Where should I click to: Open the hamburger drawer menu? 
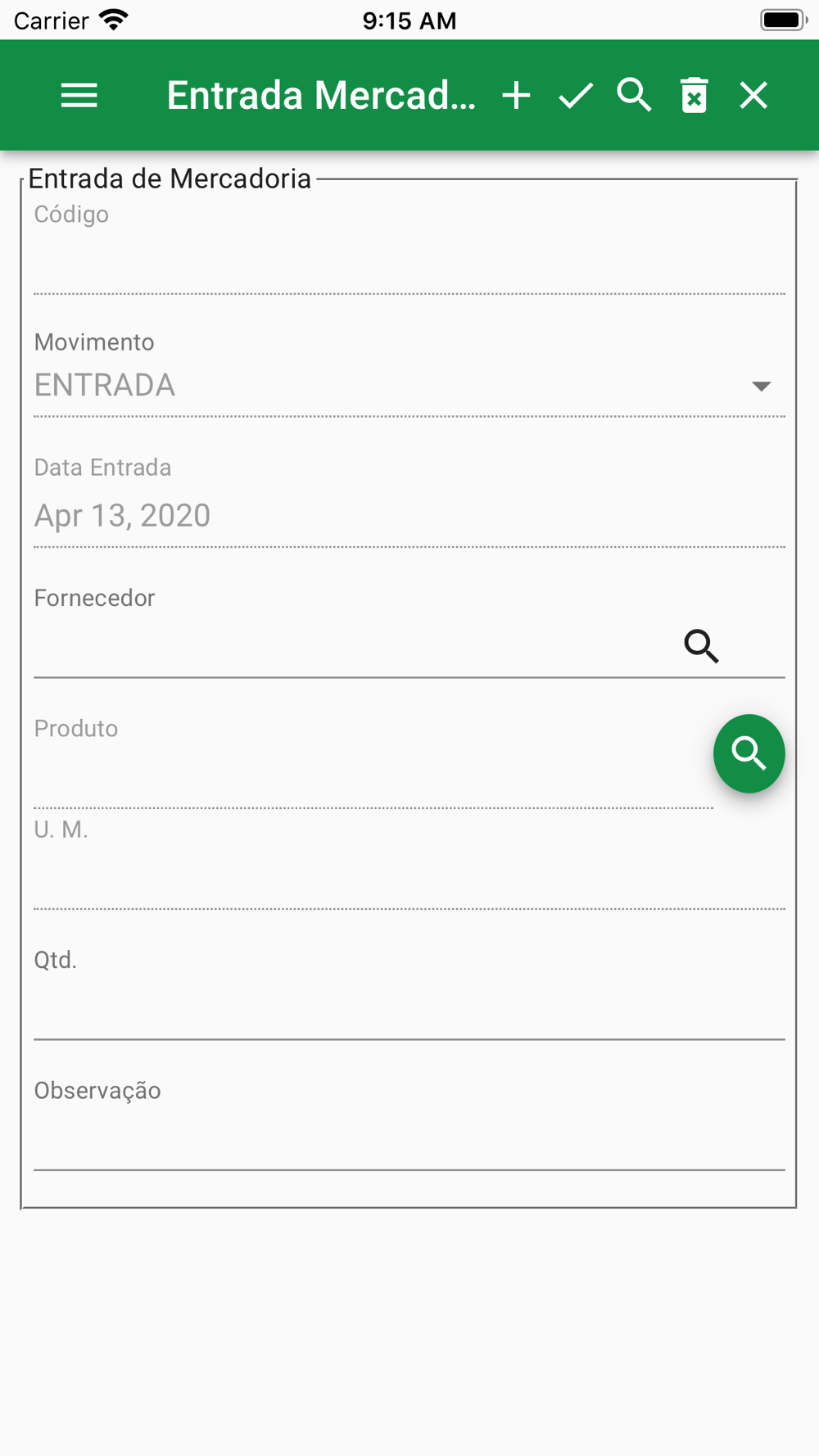pyautogui.click(x=79, y=96)
